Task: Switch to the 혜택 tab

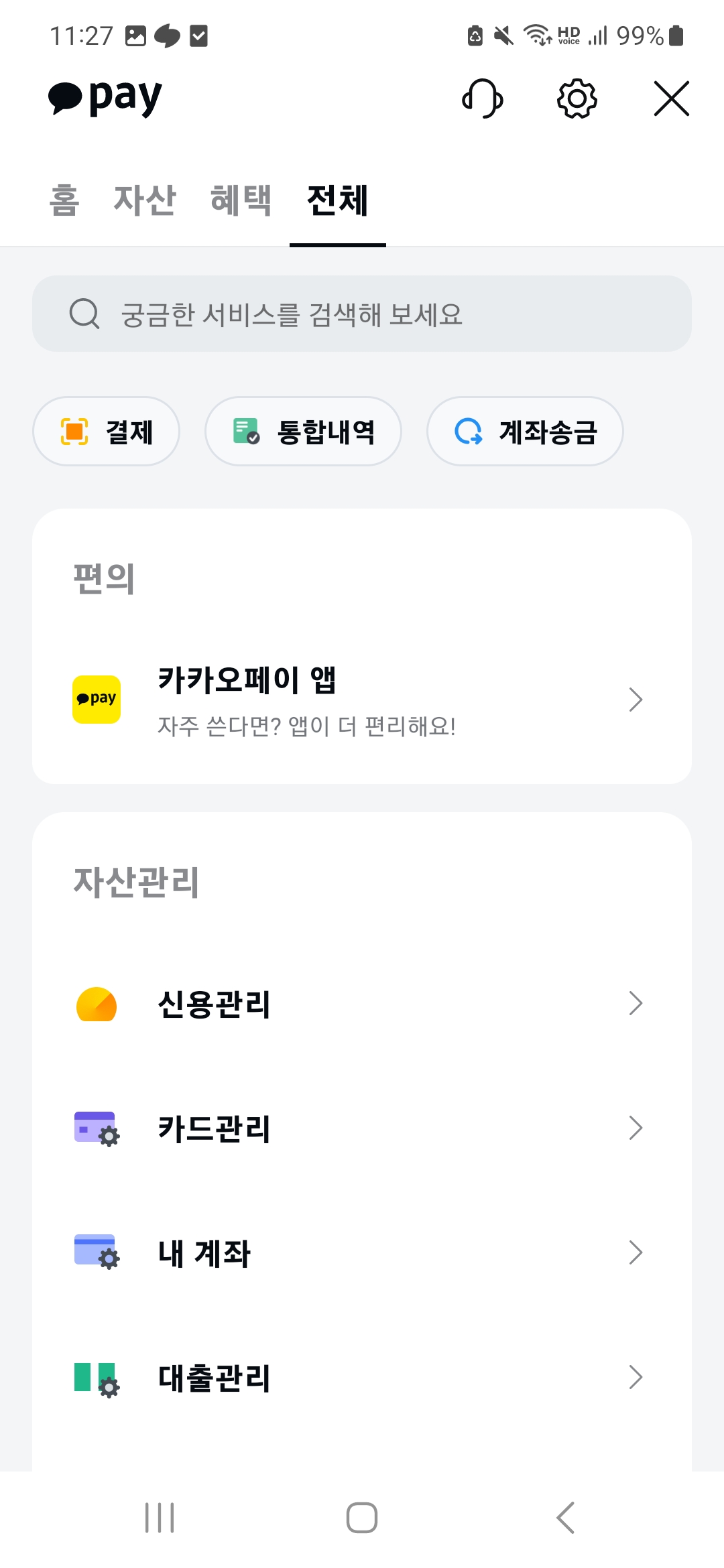Action: 241,200
